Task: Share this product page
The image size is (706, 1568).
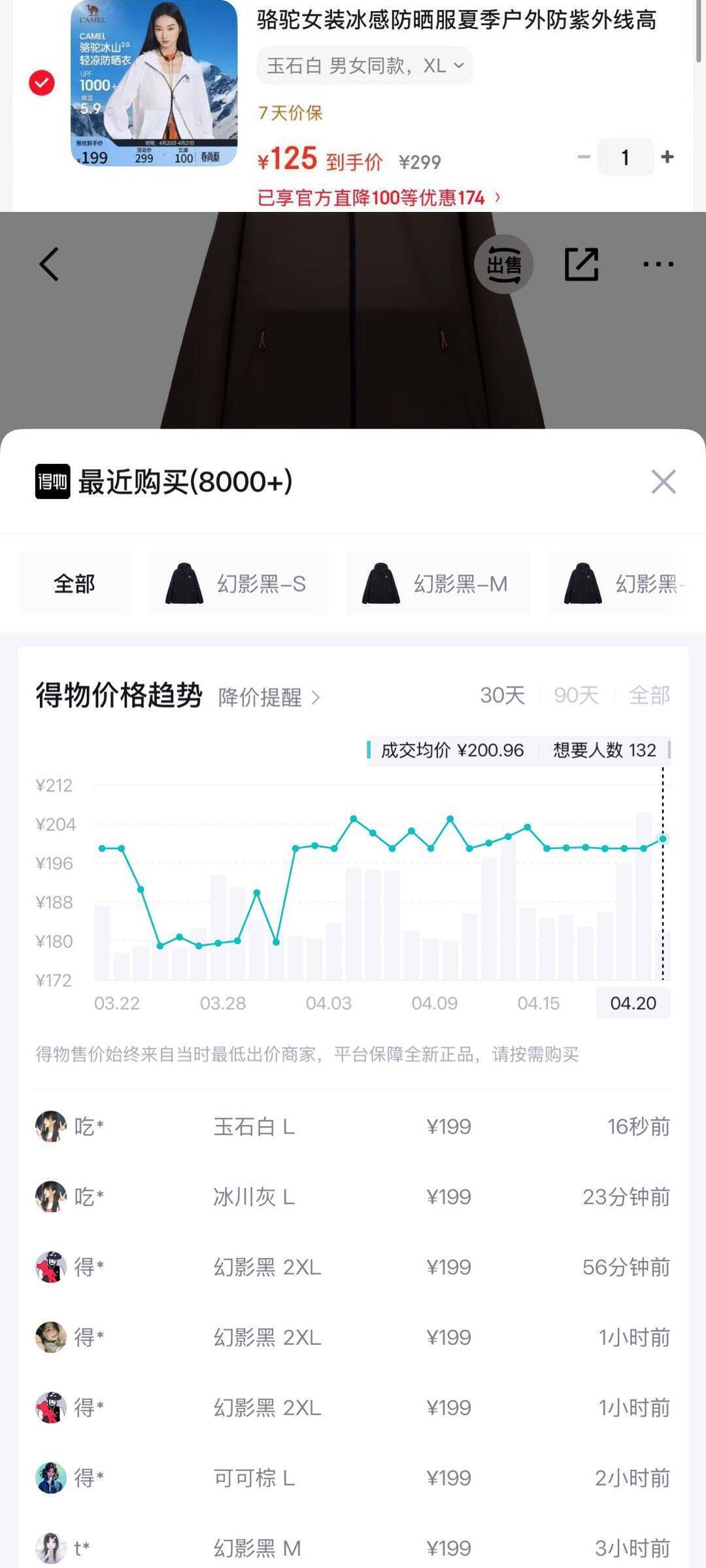Action: coord(581,264)
